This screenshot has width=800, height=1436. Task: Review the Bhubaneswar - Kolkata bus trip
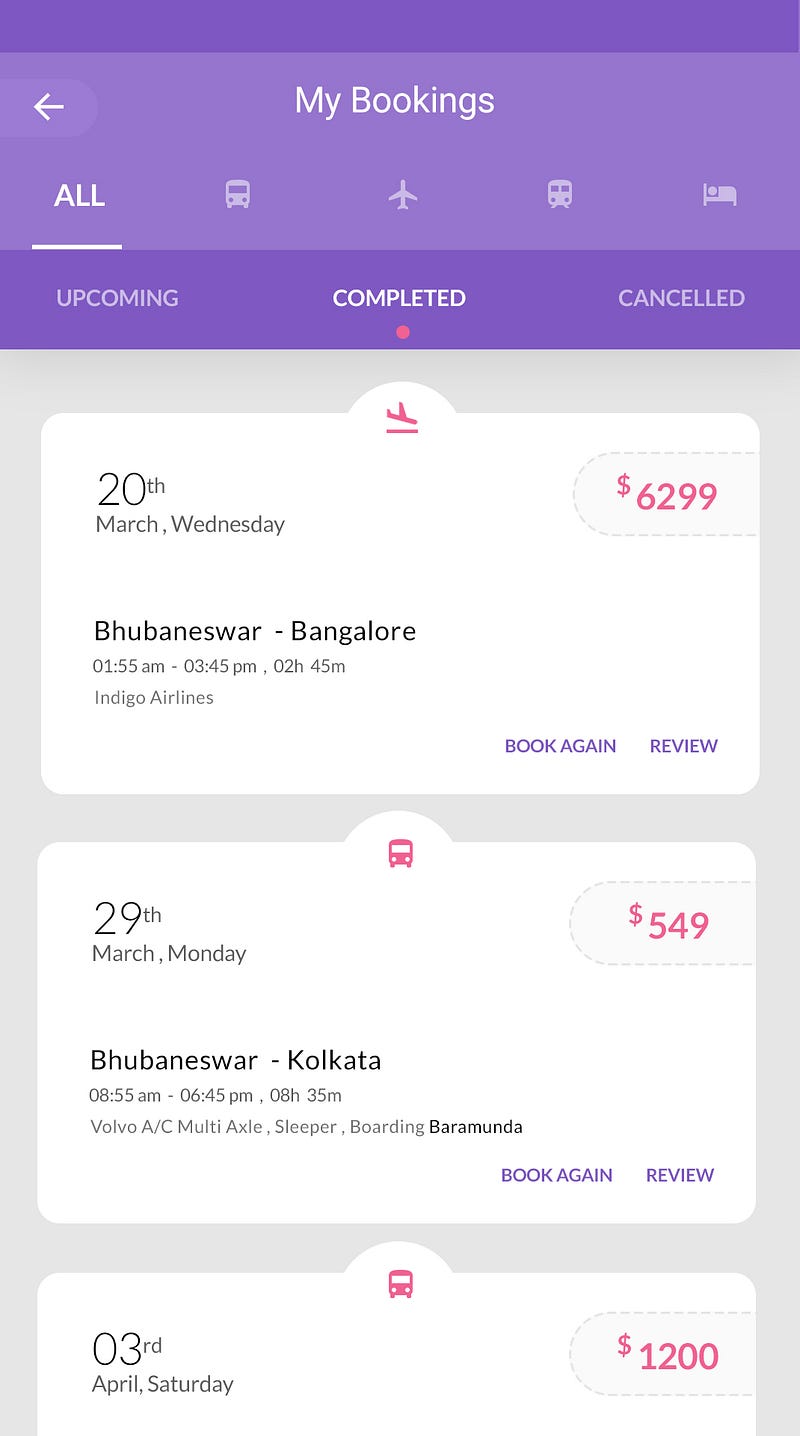680,1175
